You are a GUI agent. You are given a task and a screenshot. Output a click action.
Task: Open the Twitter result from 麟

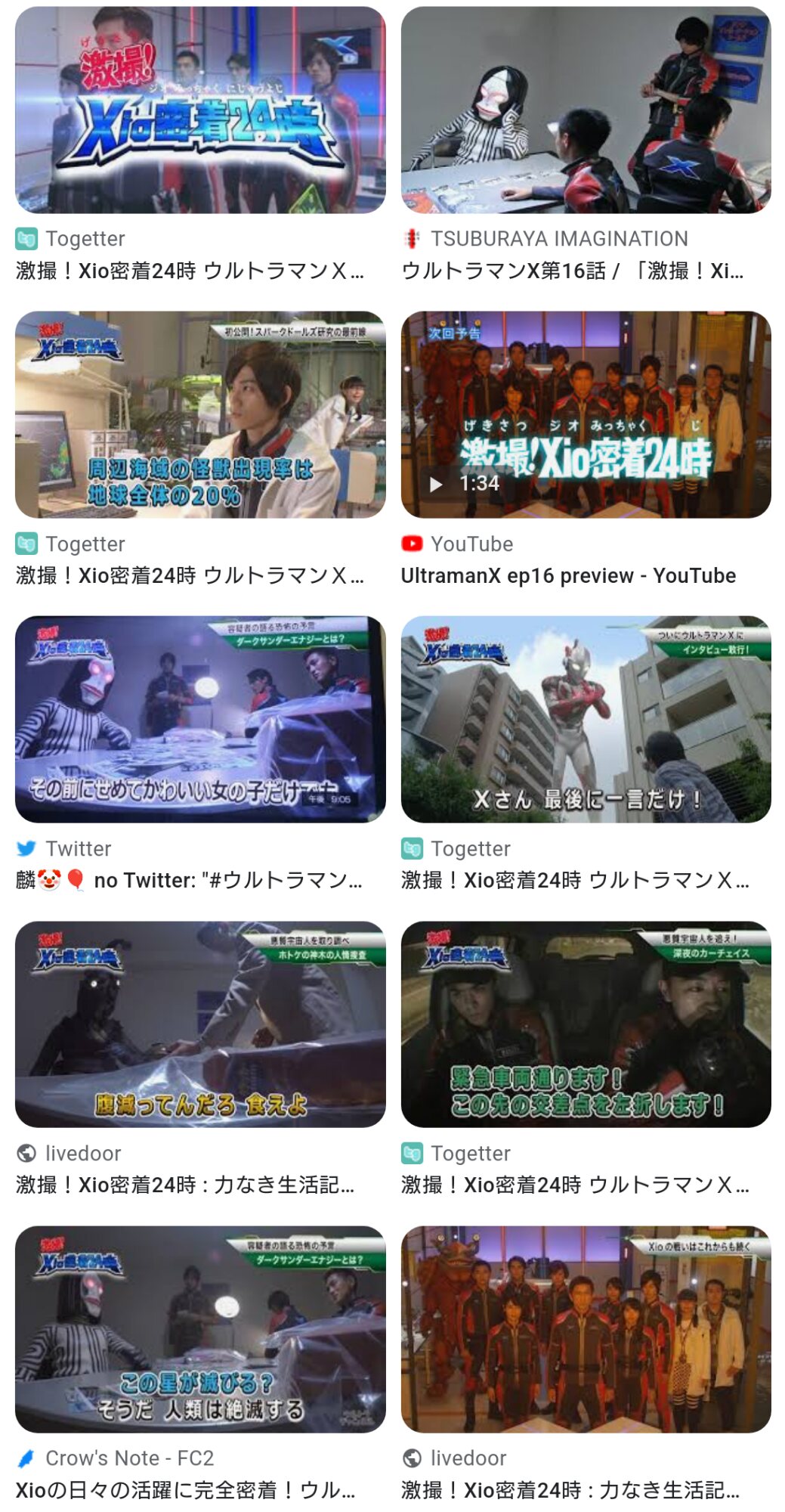(200, 719)
